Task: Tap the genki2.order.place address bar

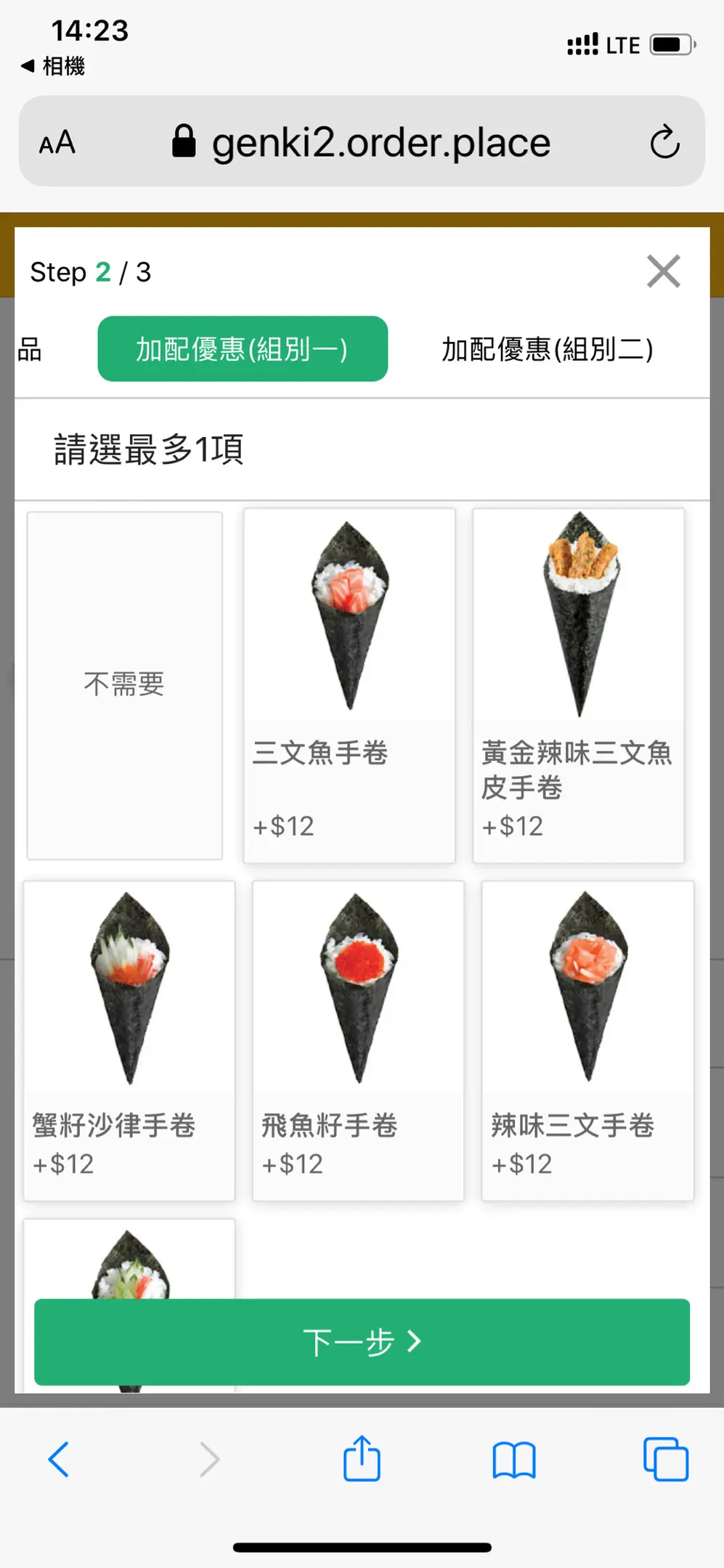Action: (363, 142)
